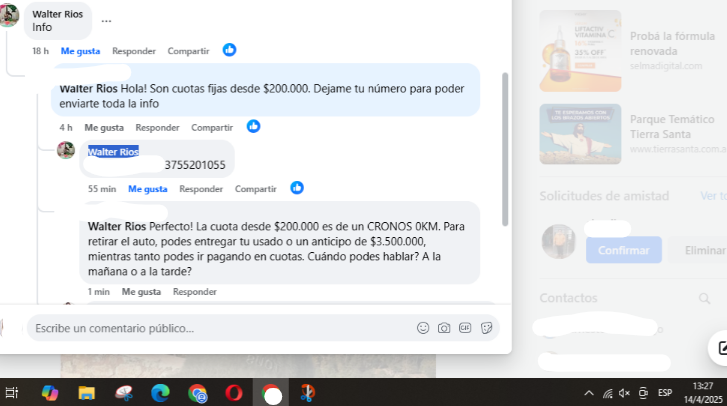The width and height of the screenshot is (727, 406).
Task: Like the comment posted 18 h ago
Action: 81,50
